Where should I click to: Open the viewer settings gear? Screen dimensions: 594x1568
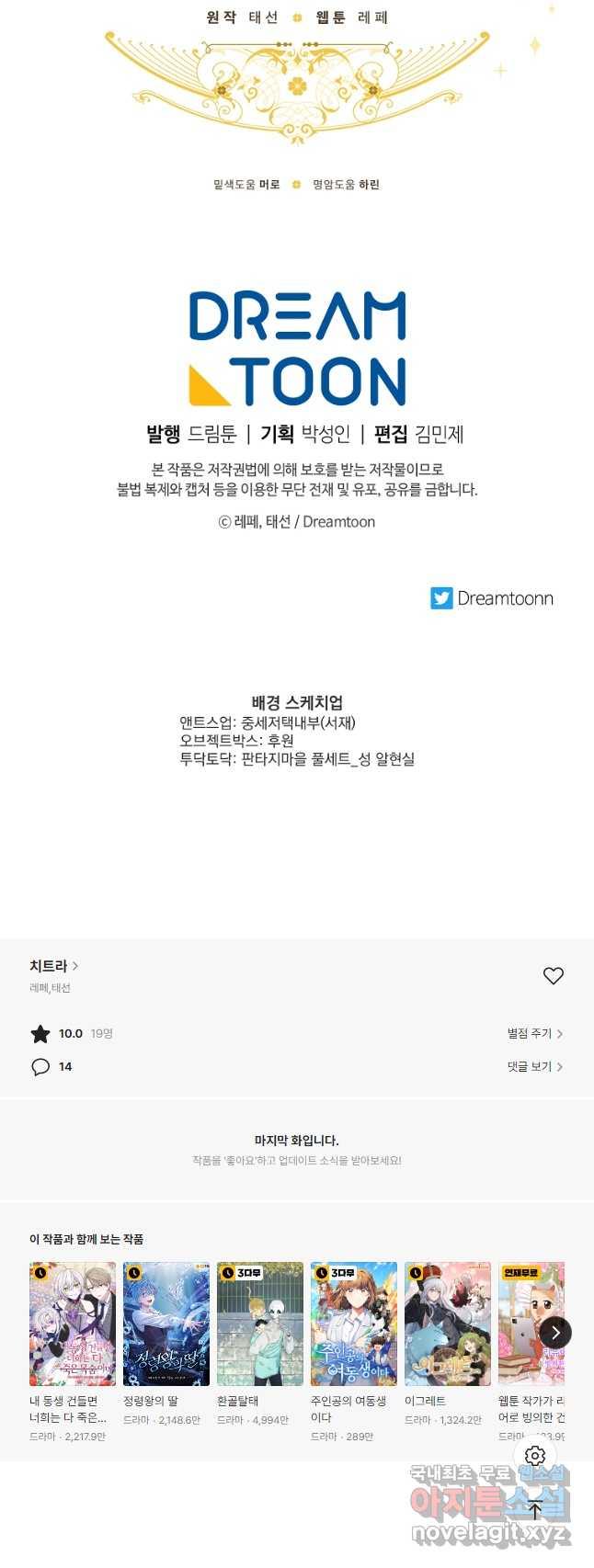535,1456
